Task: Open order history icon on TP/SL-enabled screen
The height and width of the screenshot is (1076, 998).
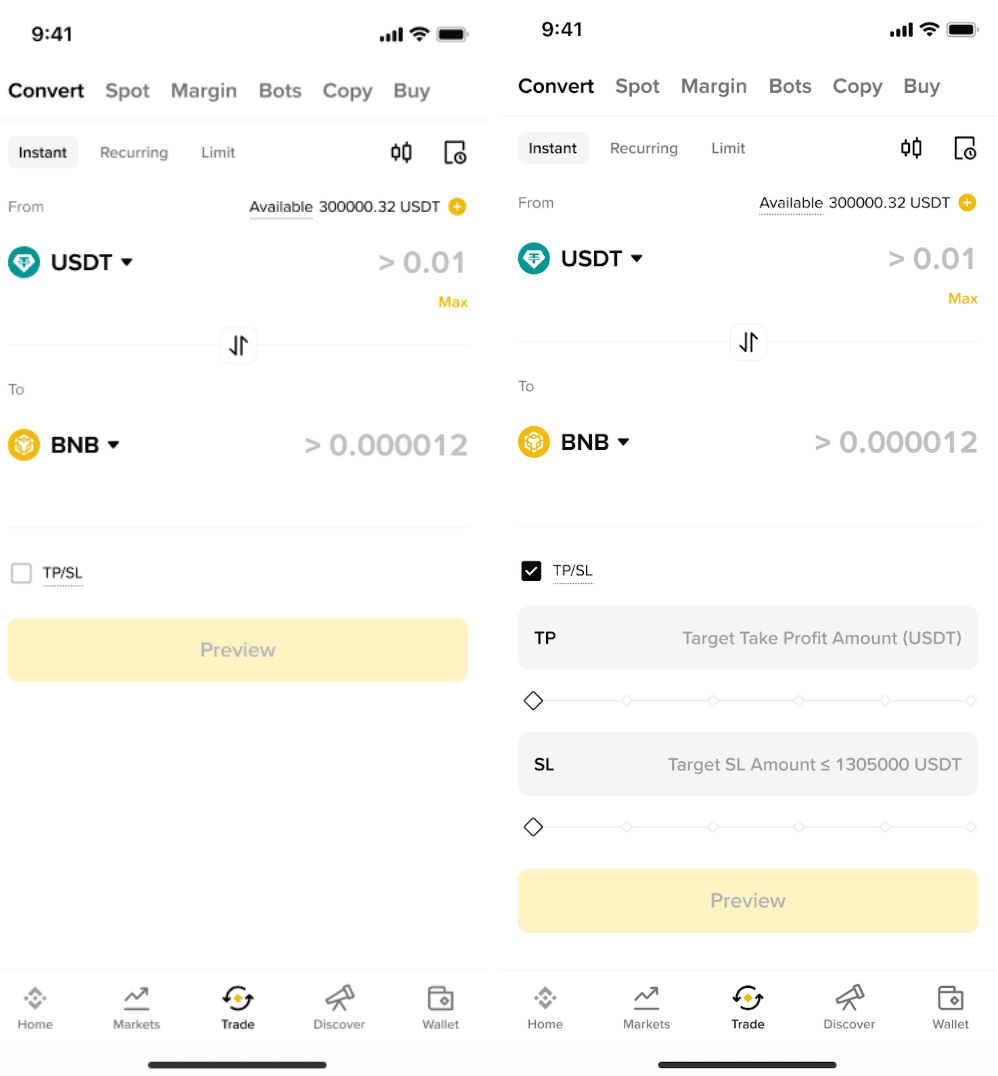Action: point(964,148)
